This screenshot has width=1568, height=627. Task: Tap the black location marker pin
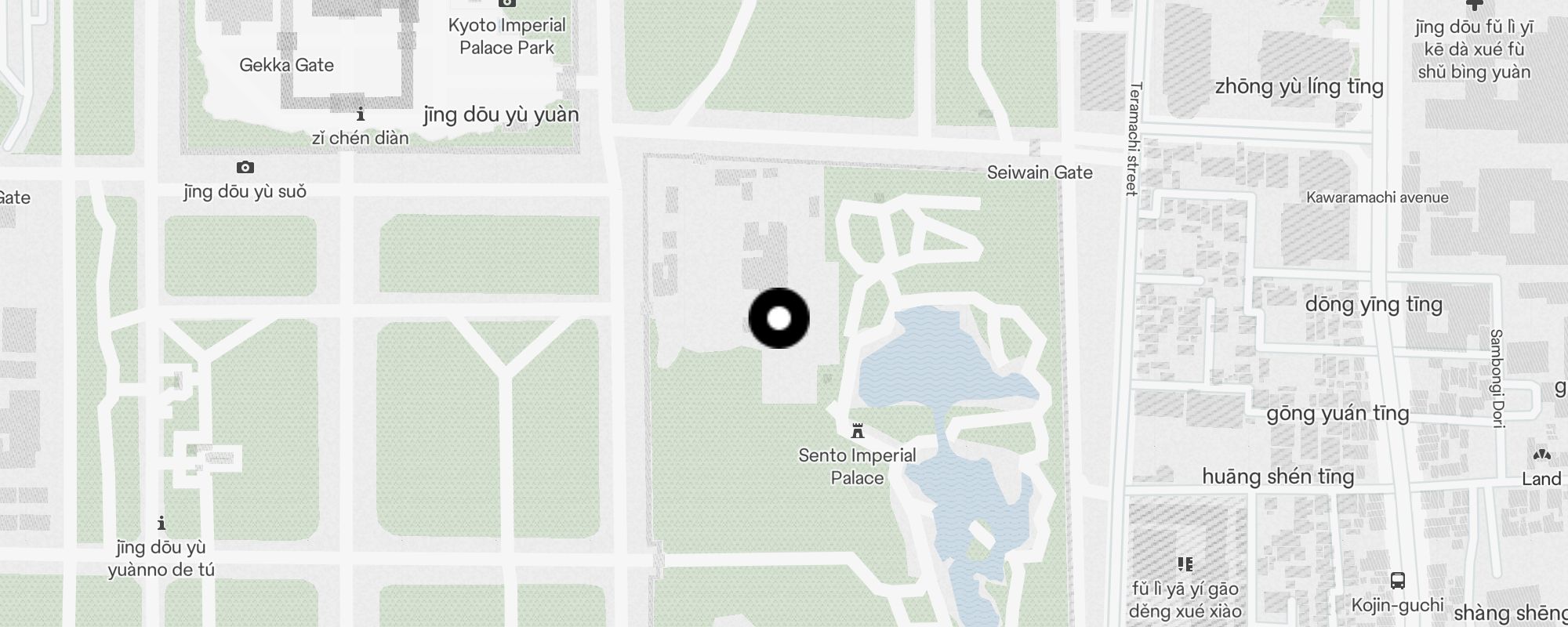[779, 318]
